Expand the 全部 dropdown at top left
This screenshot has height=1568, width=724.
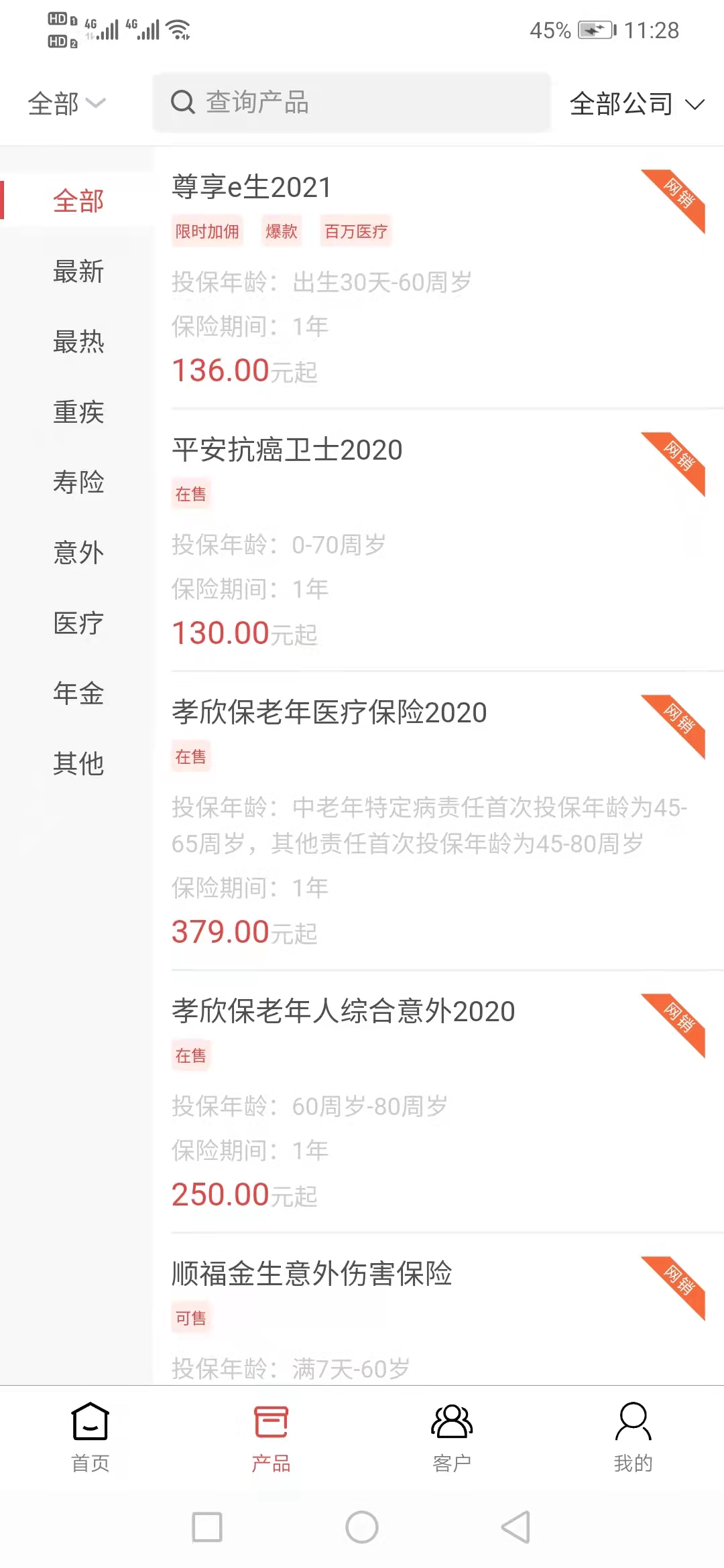tap(66, 103)
